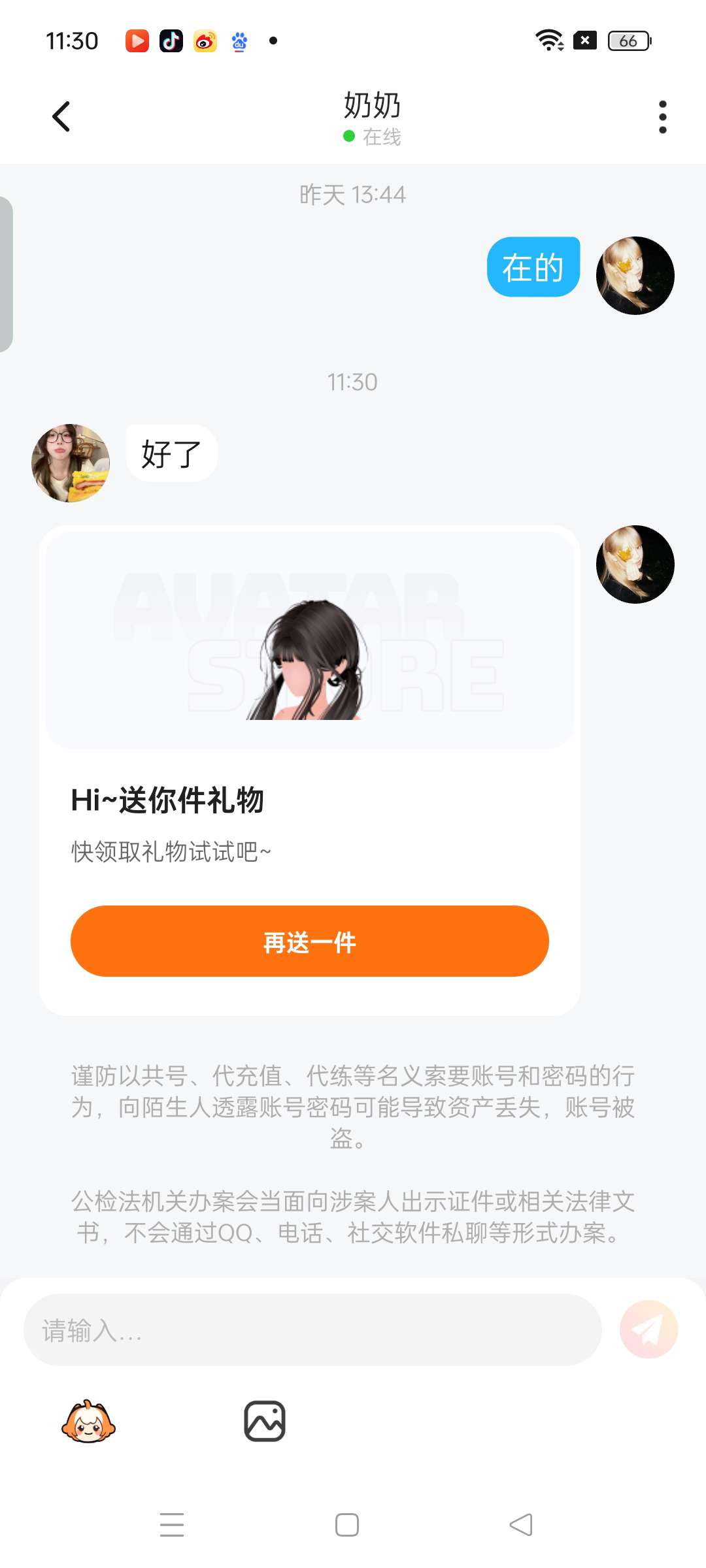Screen dimensions: 706x1568
Task: Open the recent apps menu button
Action: click(x=172, y=1525)
